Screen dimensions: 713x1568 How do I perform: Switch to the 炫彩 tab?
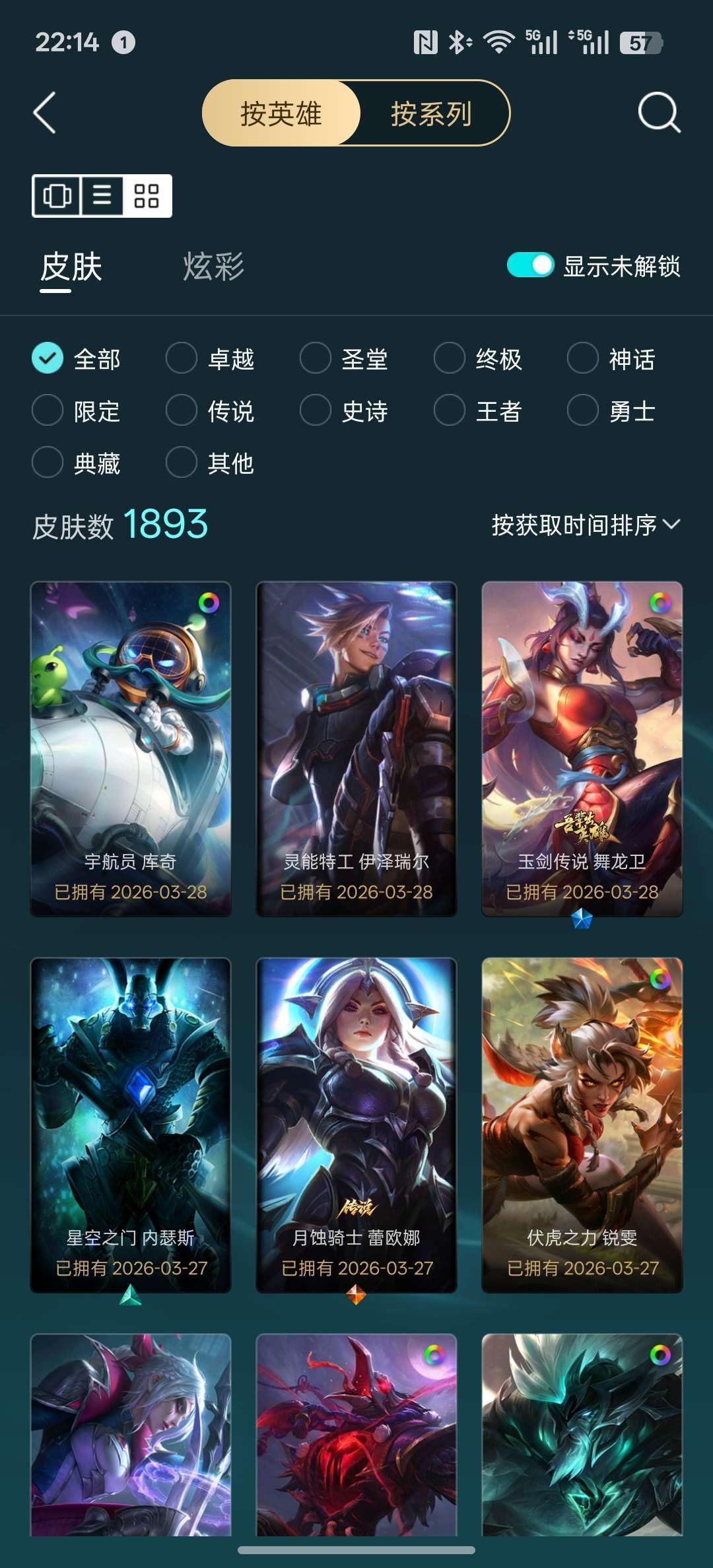point(213,267)
